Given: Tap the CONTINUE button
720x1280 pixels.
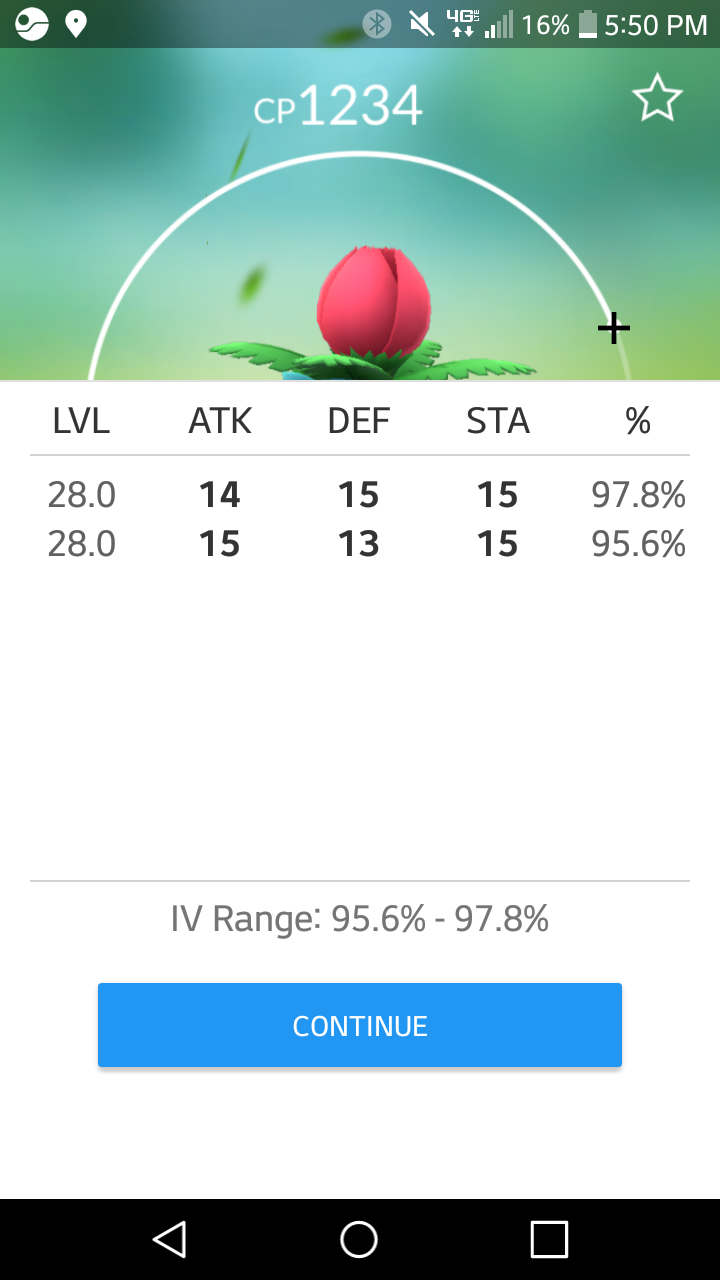Looking at the screenshot, I should point(360,1025).
